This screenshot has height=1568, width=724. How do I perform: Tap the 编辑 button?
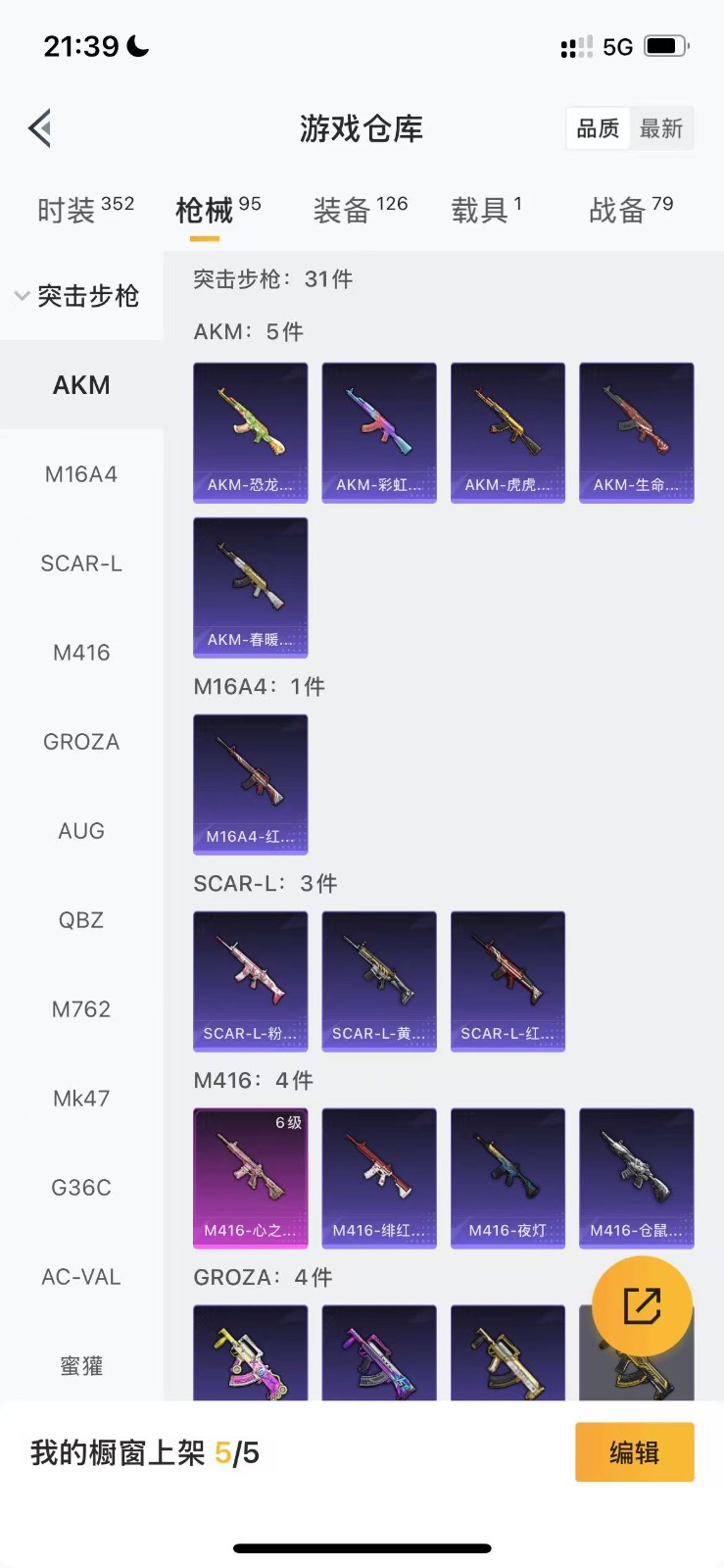[x=634, y=1452]
